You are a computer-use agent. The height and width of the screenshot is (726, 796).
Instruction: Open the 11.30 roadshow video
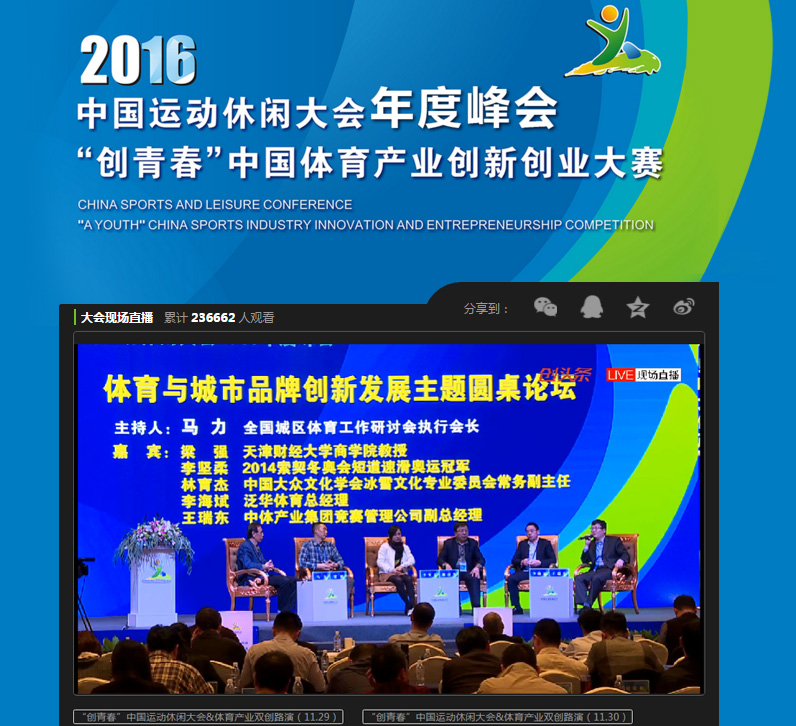[497, 716]
